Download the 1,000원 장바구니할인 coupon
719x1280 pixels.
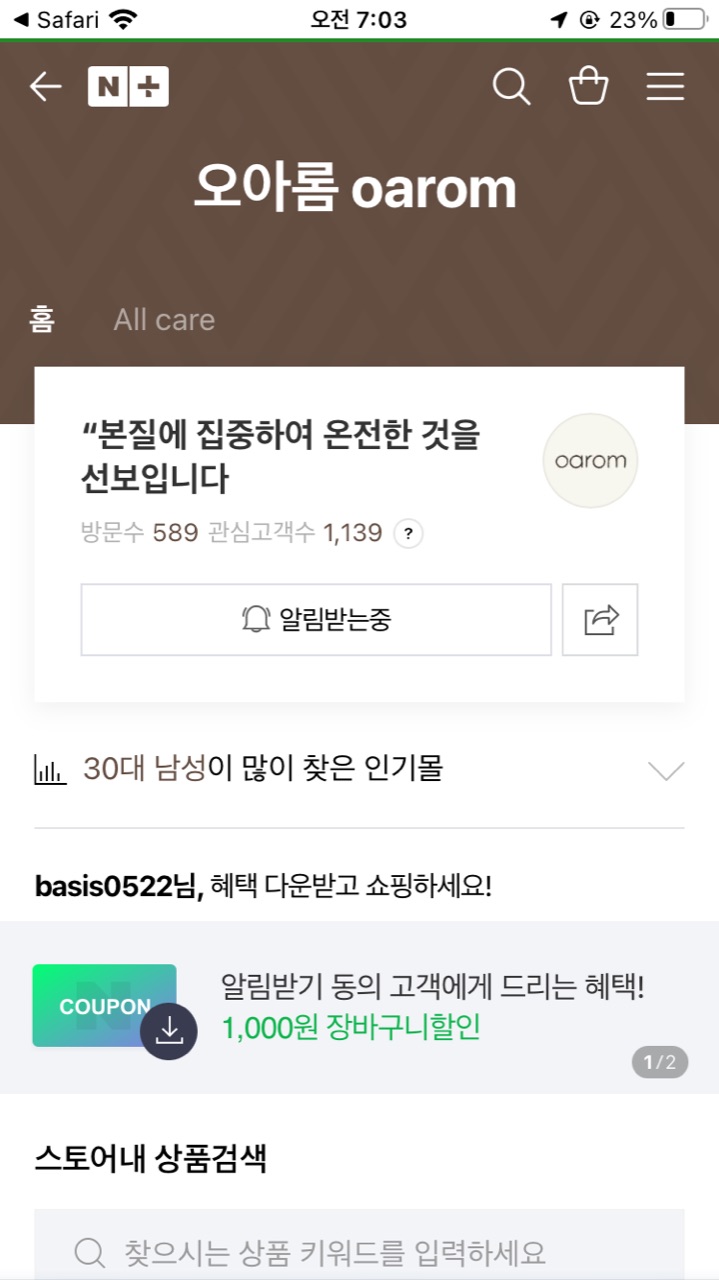click(169, 1030)
